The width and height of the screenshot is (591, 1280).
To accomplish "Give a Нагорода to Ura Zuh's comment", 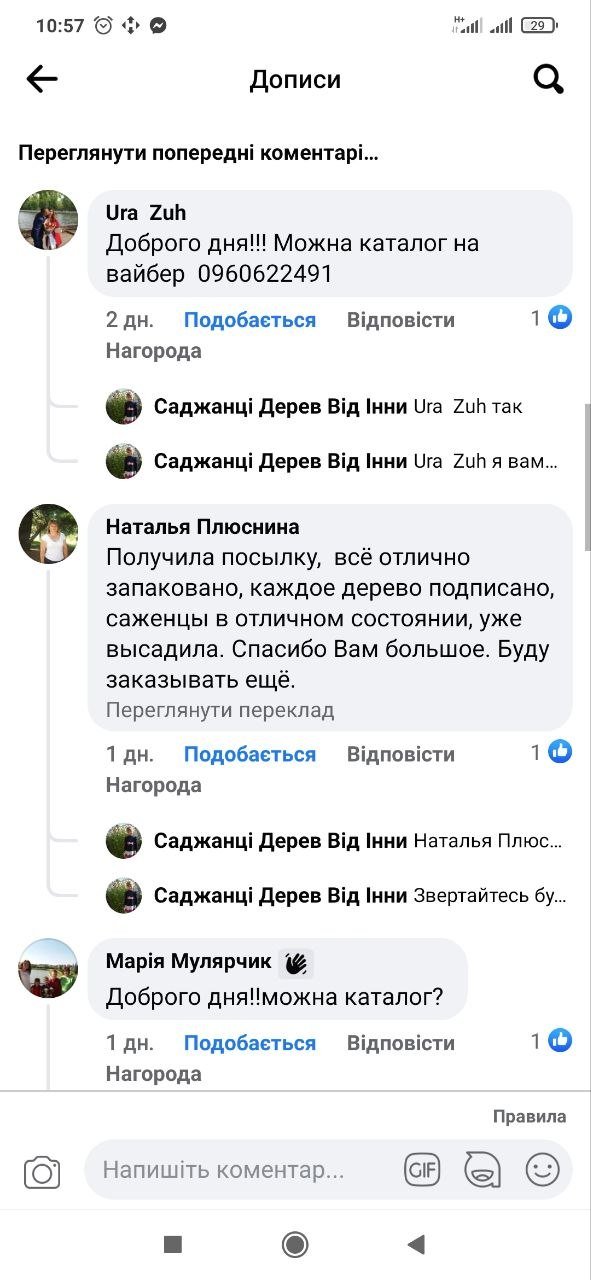I will 153,351.
